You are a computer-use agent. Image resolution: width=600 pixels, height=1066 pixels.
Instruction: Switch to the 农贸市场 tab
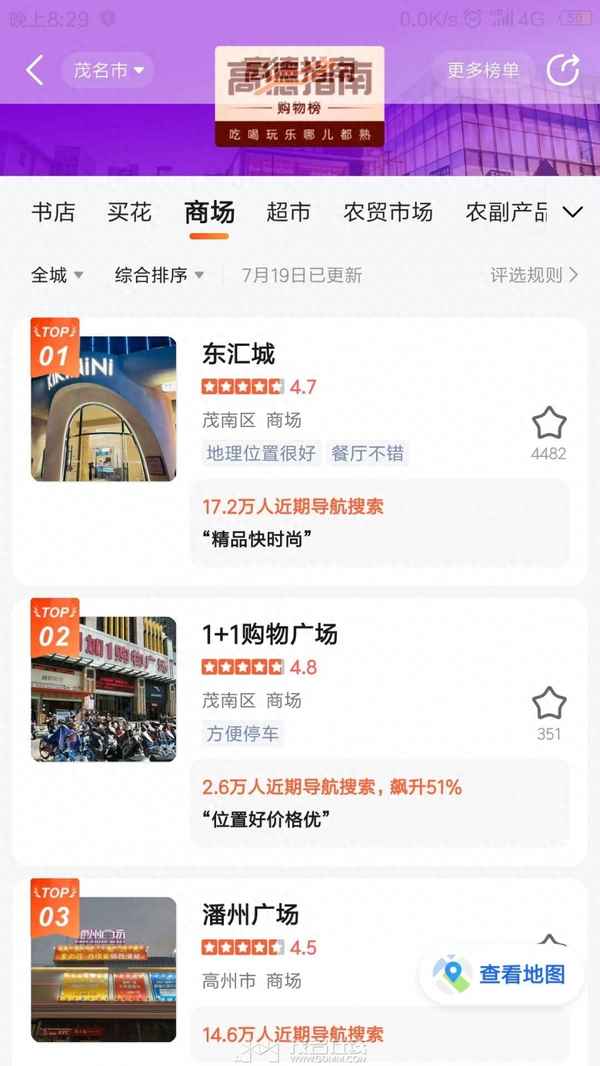point(388,212)
